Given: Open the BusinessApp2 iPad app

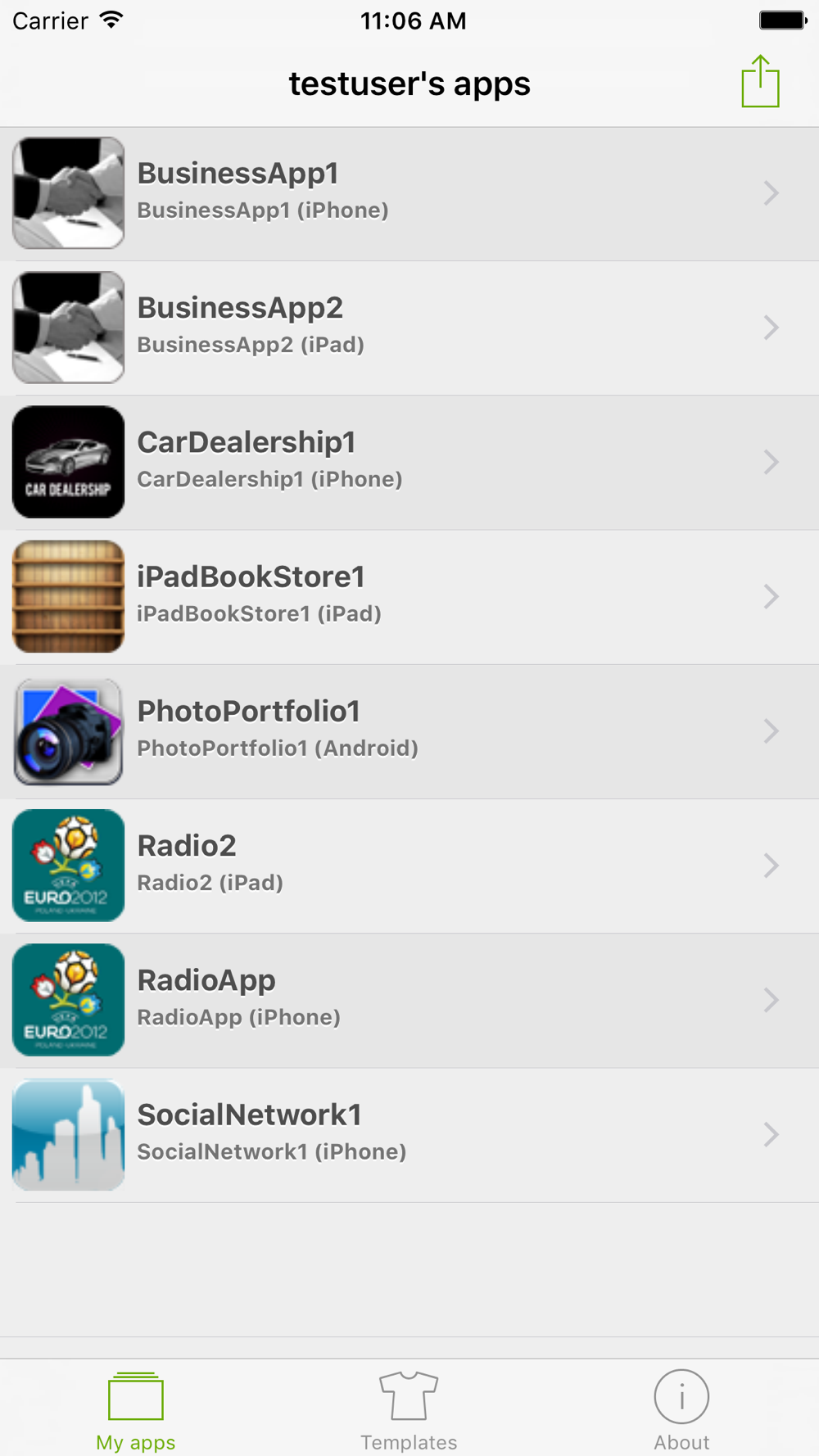Looking at the screenshot, I should tap(409, 328).
